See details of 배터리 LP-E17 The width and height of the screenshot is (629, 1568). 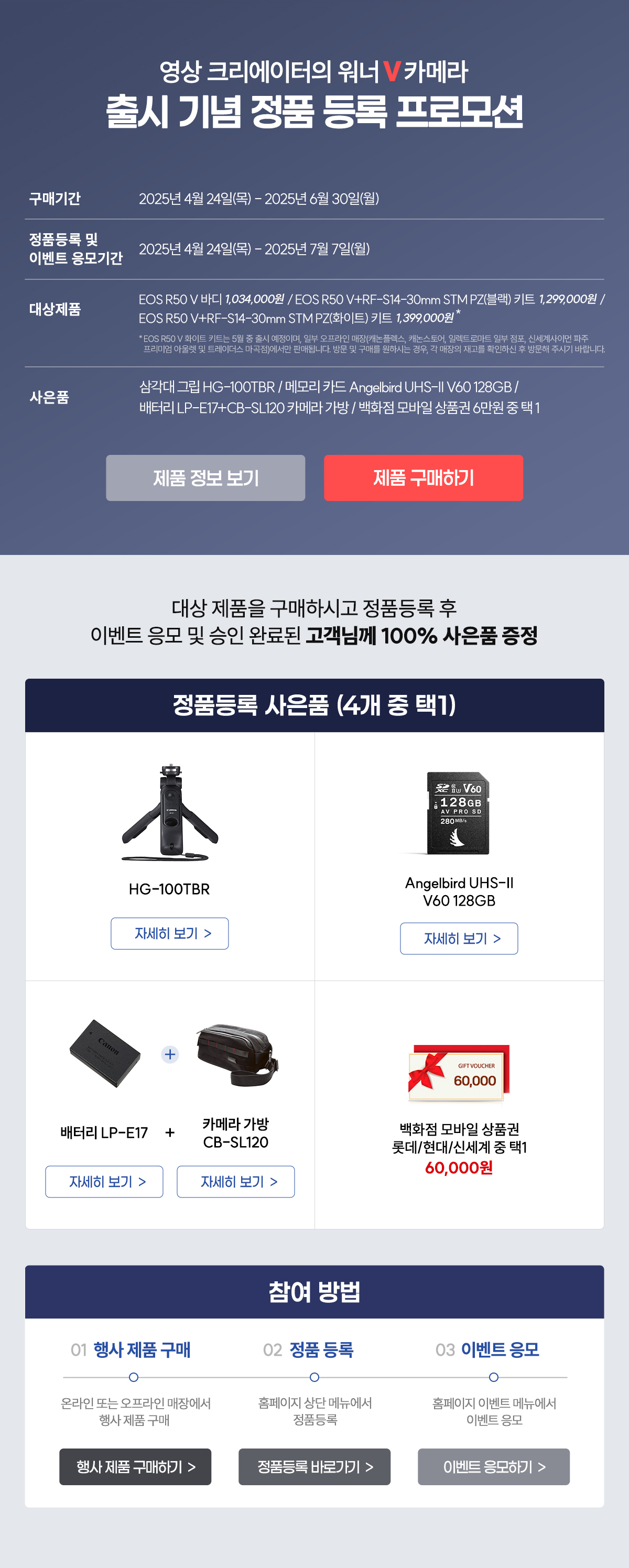(104, 1181)
